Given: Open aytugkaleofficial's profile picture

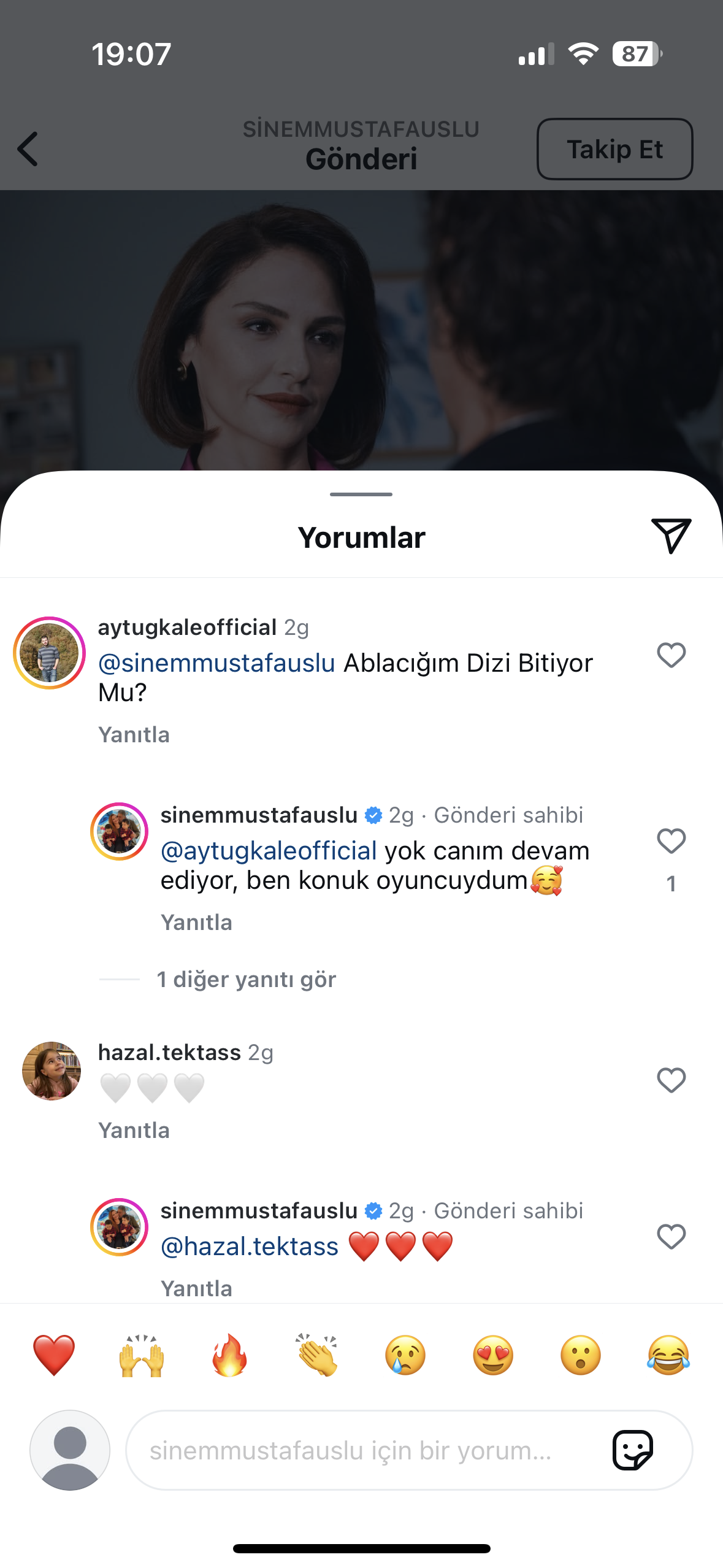Looking at the screenshot, I should (x=49, y=653).
